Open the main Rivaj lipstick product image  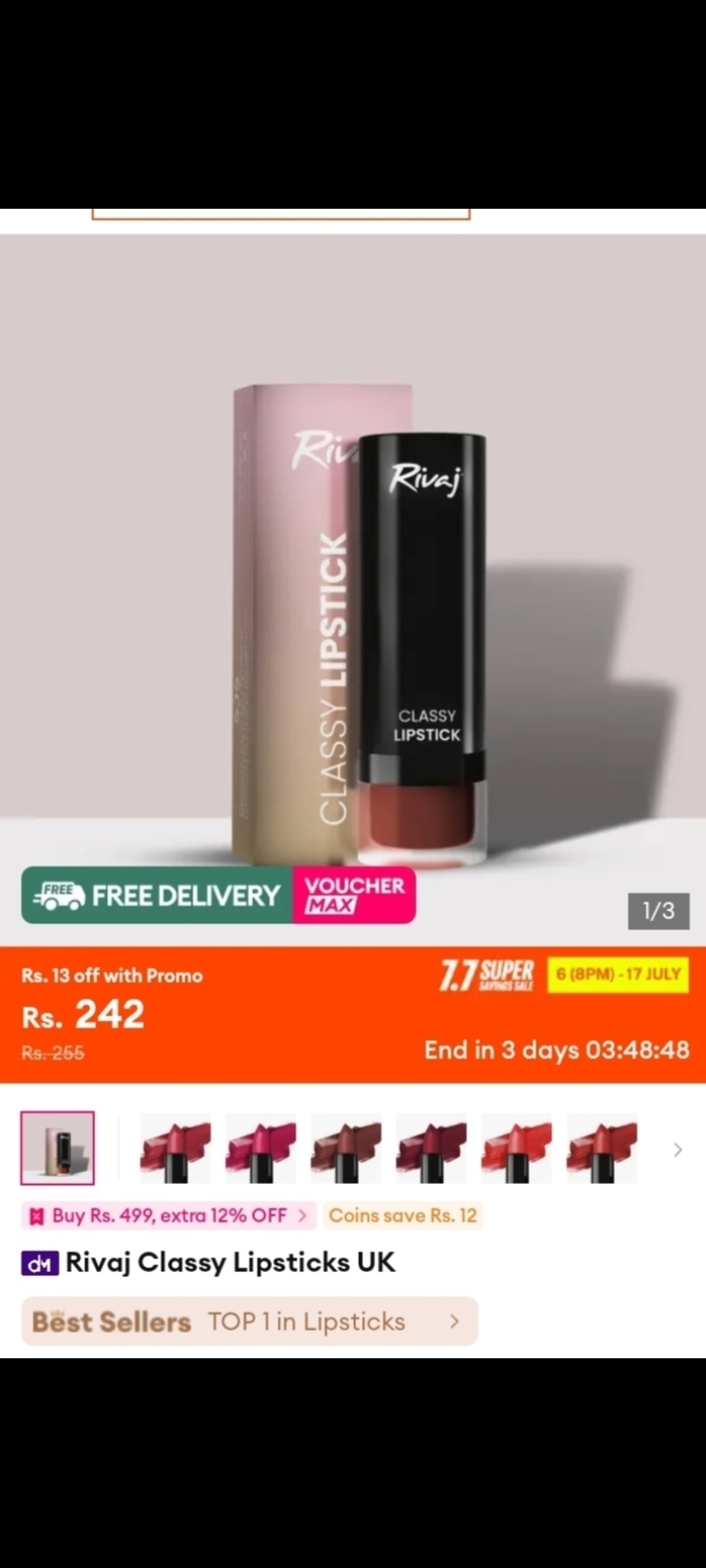(353, 590)
